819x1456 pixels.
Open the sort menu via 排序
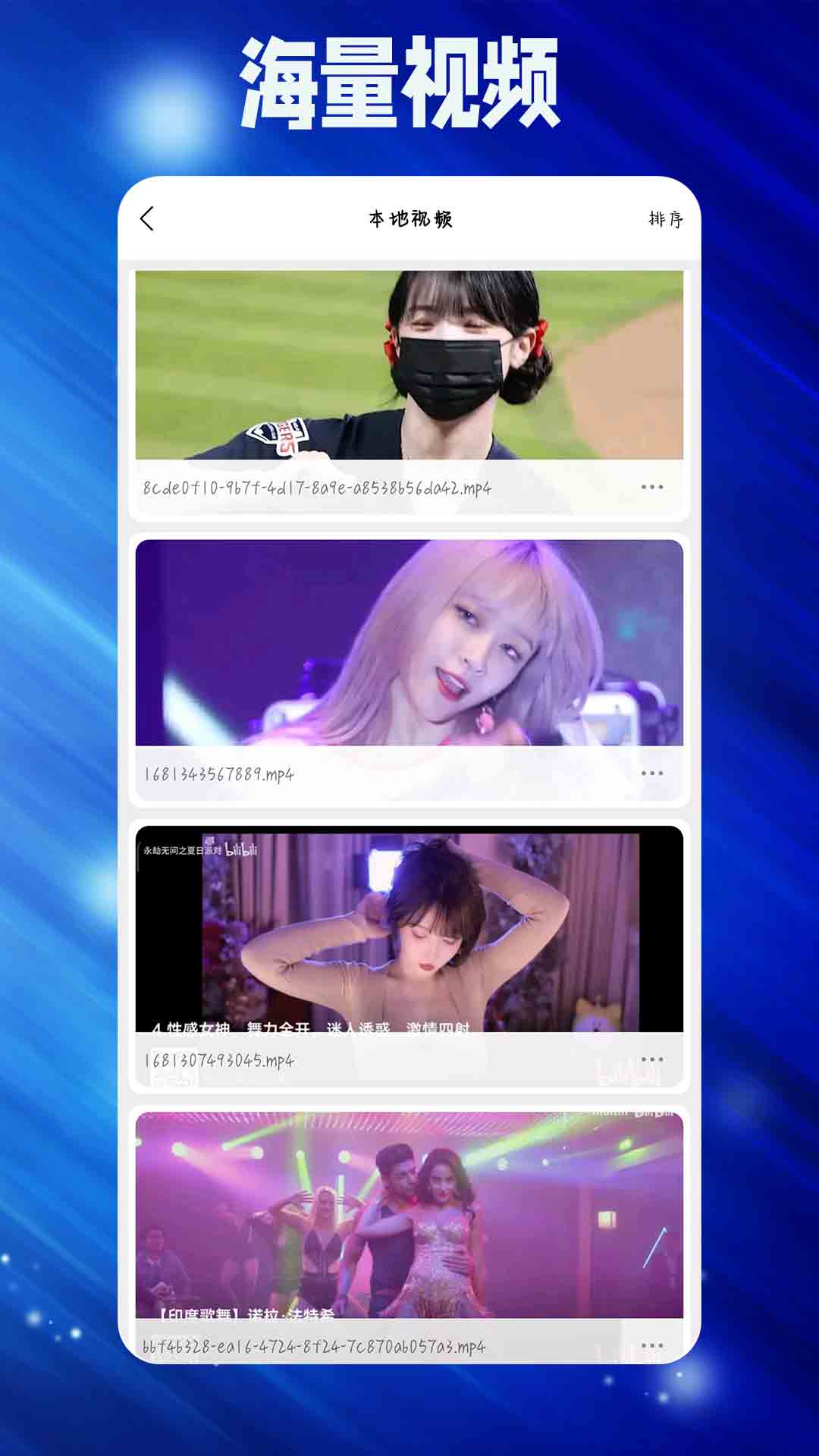(x=665, y=218)
